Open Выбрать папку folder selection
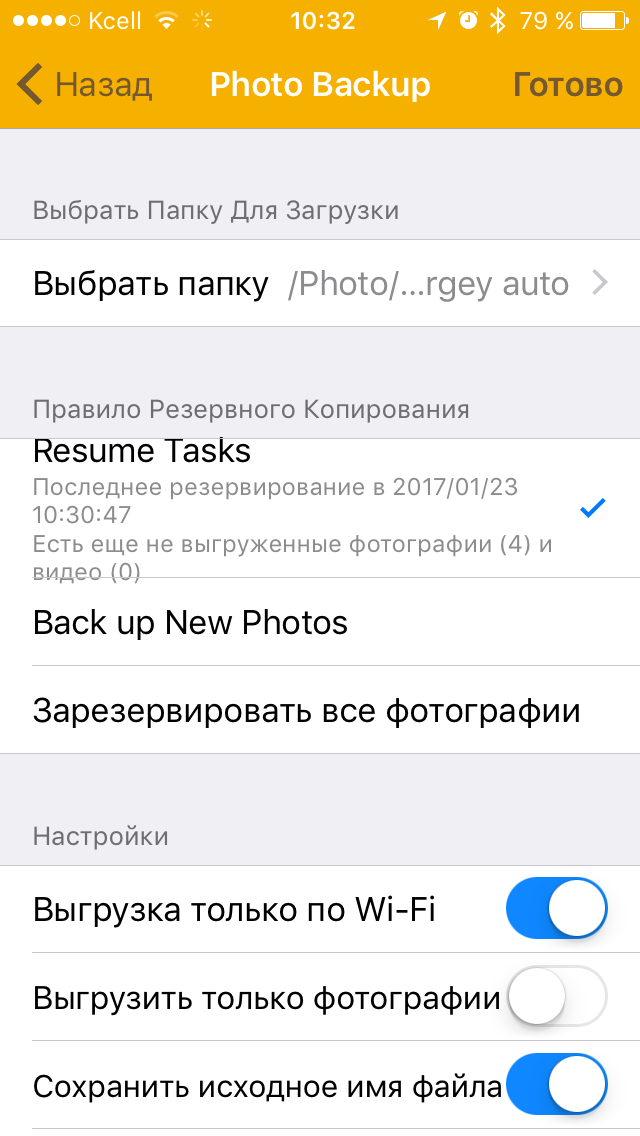The image size is (640, 1136). pos(320,284)
